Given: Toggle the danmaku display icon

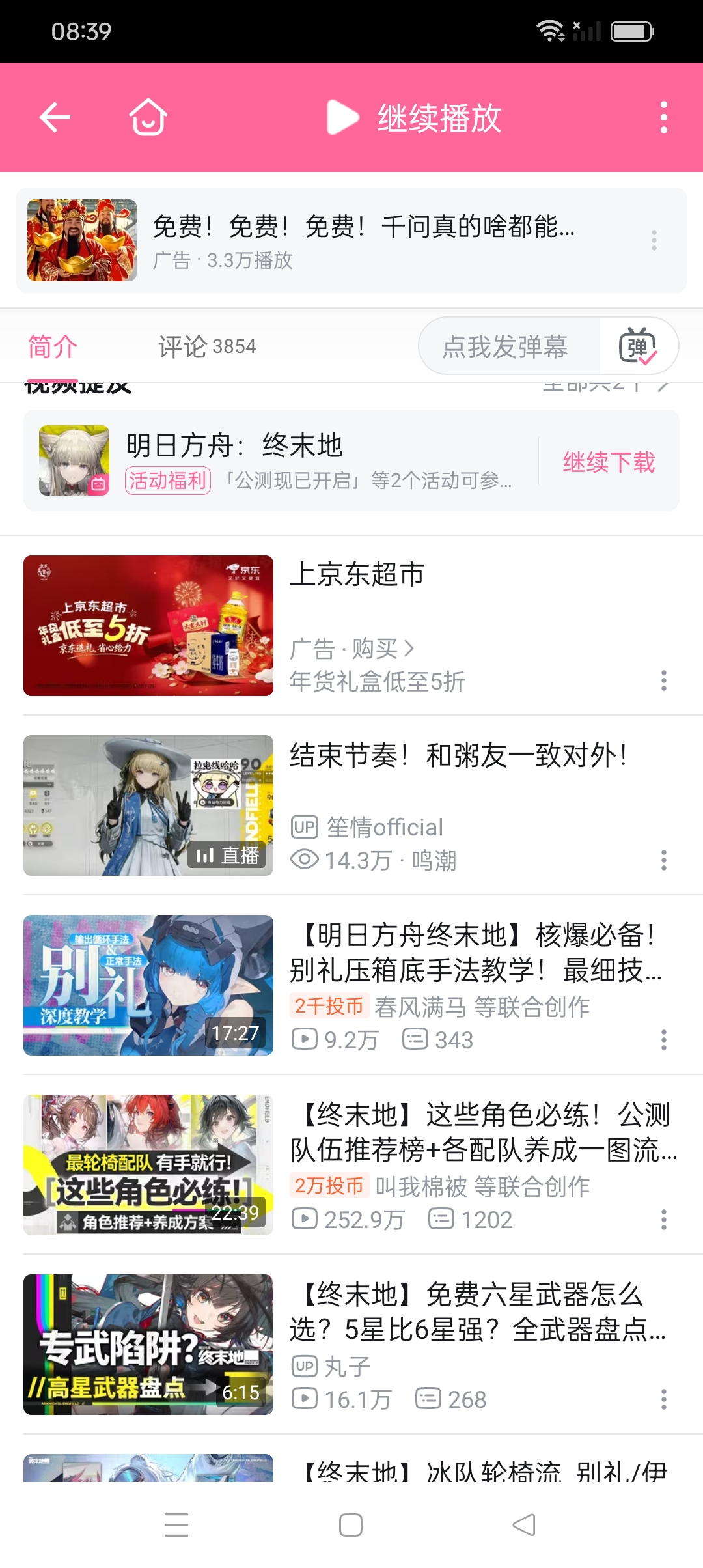Looking at the screenshot, I should 638,346.
